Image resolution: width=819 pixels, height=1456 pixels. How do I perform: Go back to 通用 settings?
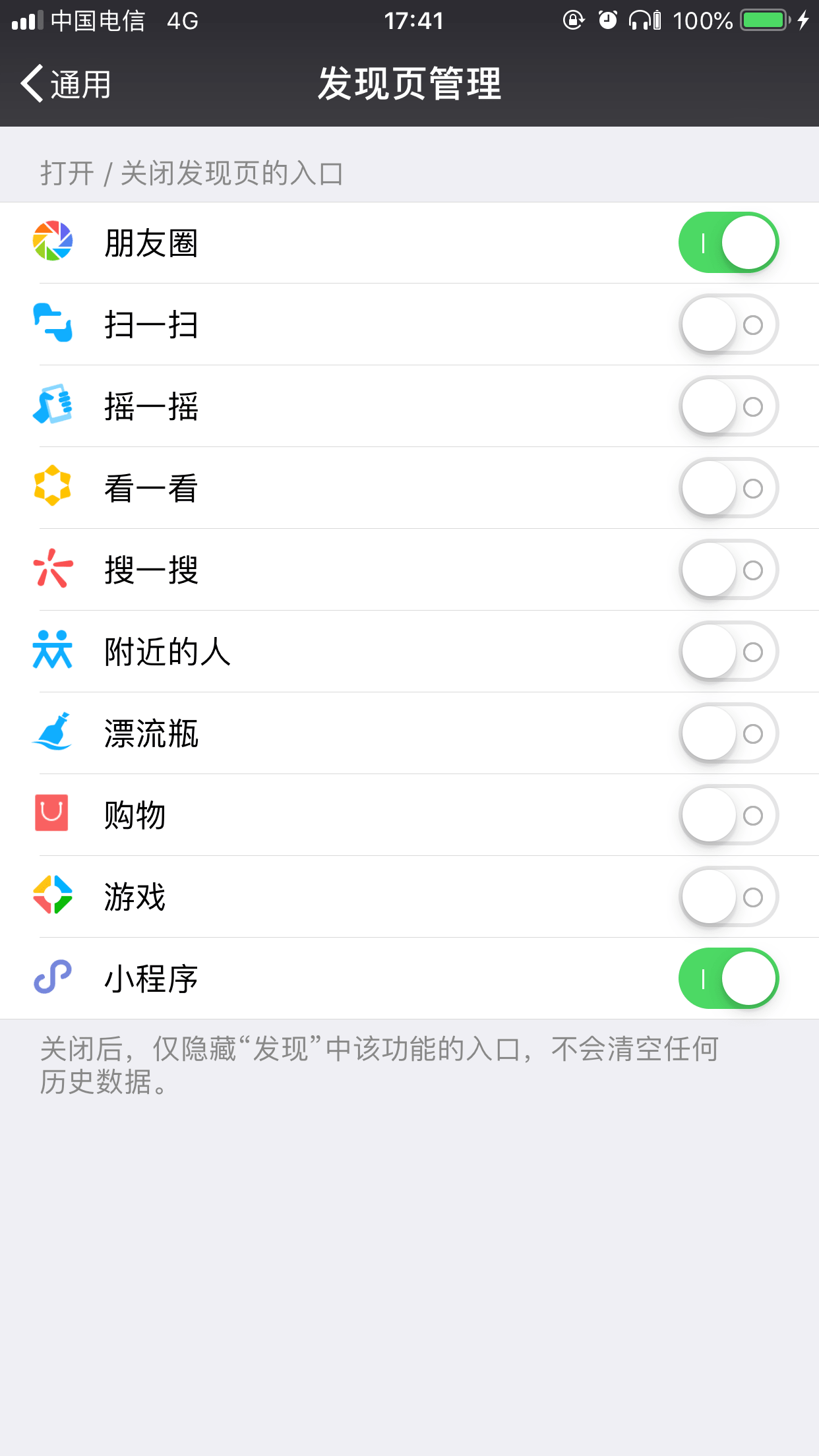pos(66,84)
